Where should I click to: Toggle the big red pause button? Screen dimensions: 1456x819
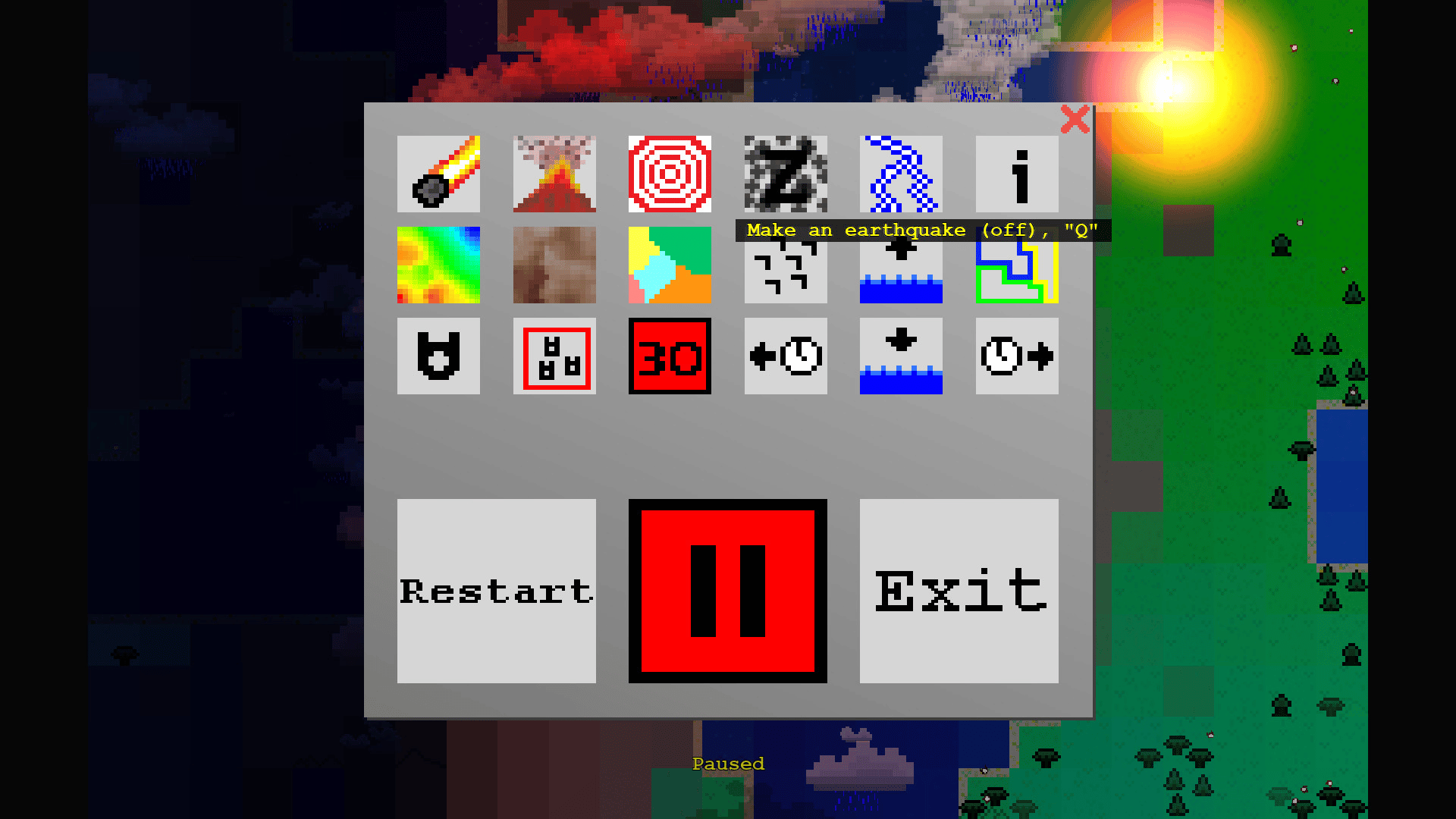pos(728,591)
